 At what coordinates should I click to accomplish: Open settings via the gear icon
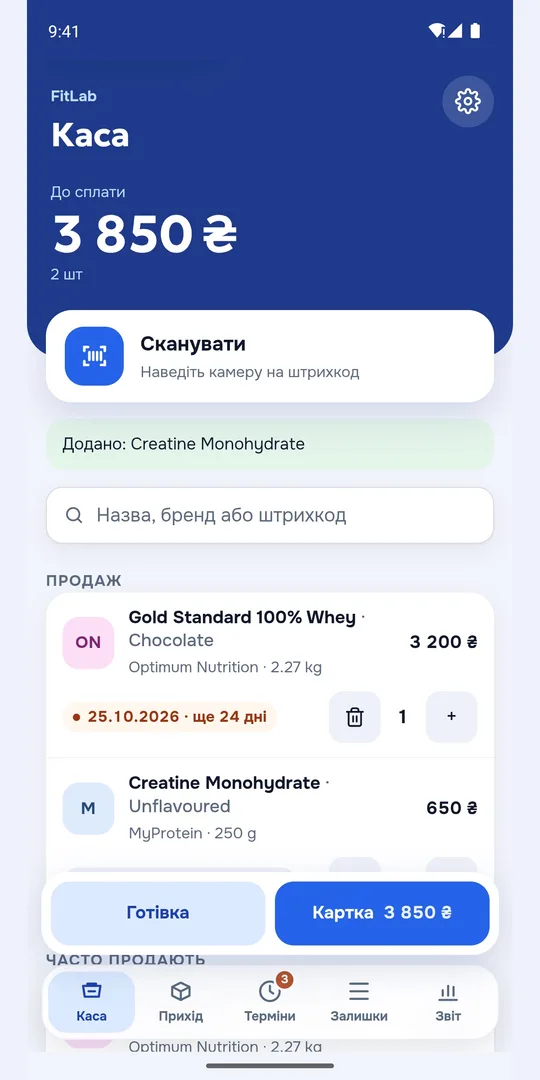click(468, 101)
